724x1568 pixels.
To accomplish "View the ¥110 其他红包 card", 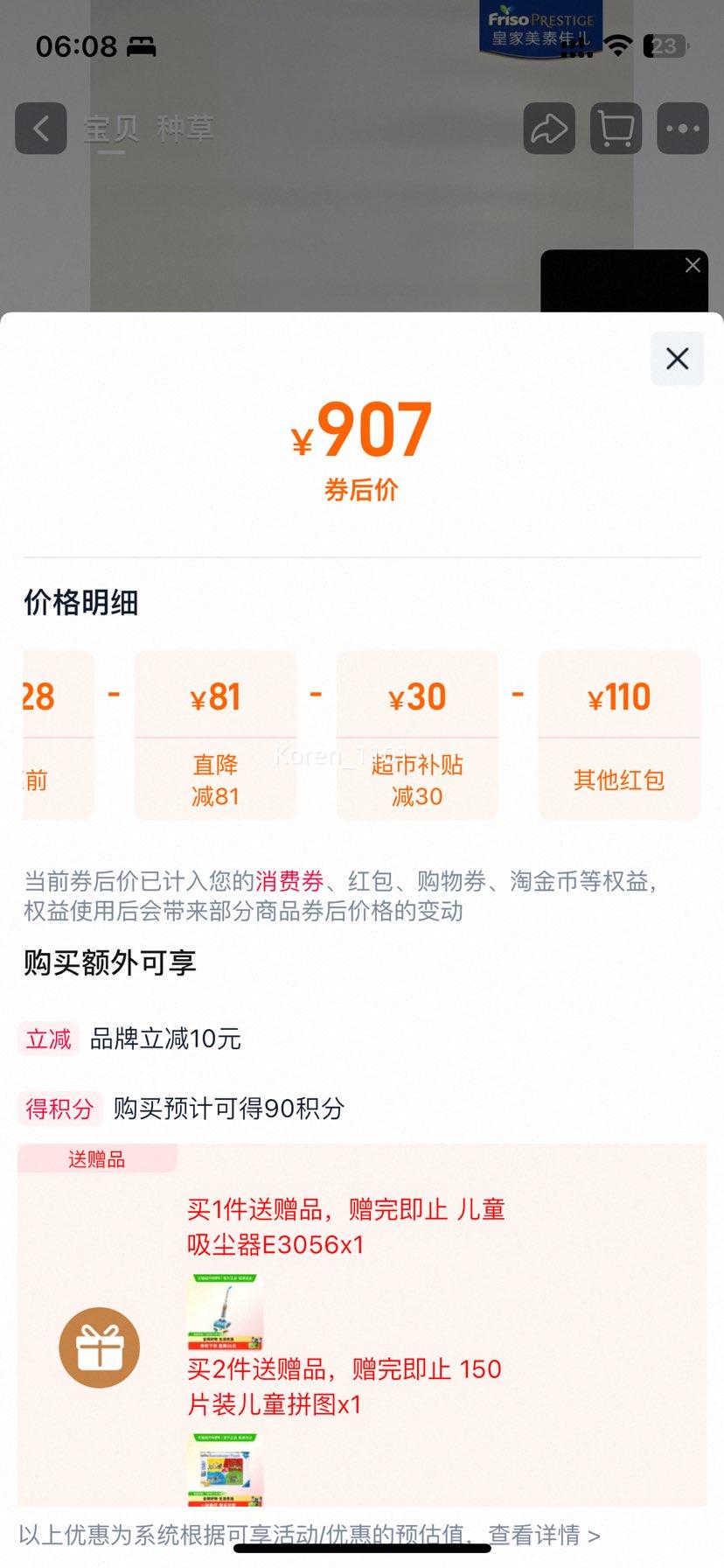I will 619,736.
